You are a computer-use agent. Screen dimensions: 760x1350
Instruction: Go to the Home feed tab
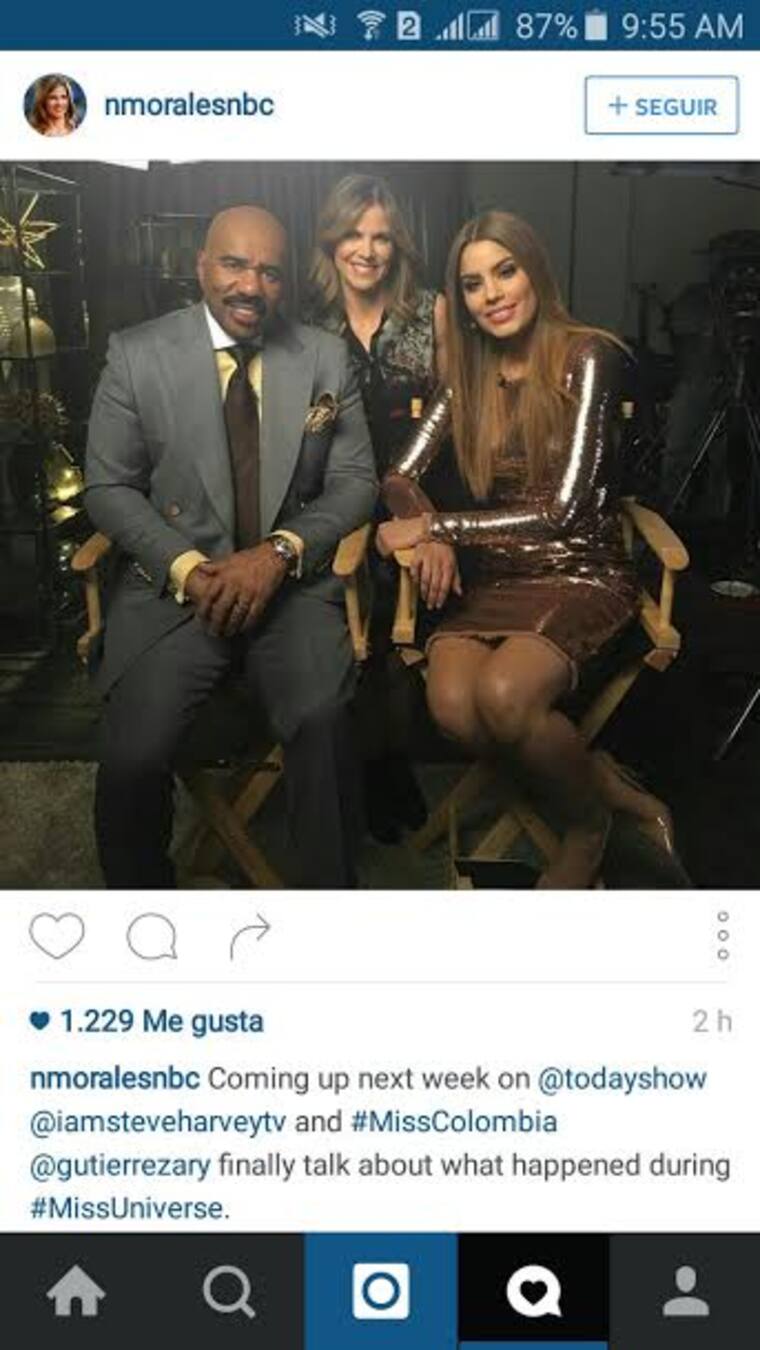(76, 1292)
